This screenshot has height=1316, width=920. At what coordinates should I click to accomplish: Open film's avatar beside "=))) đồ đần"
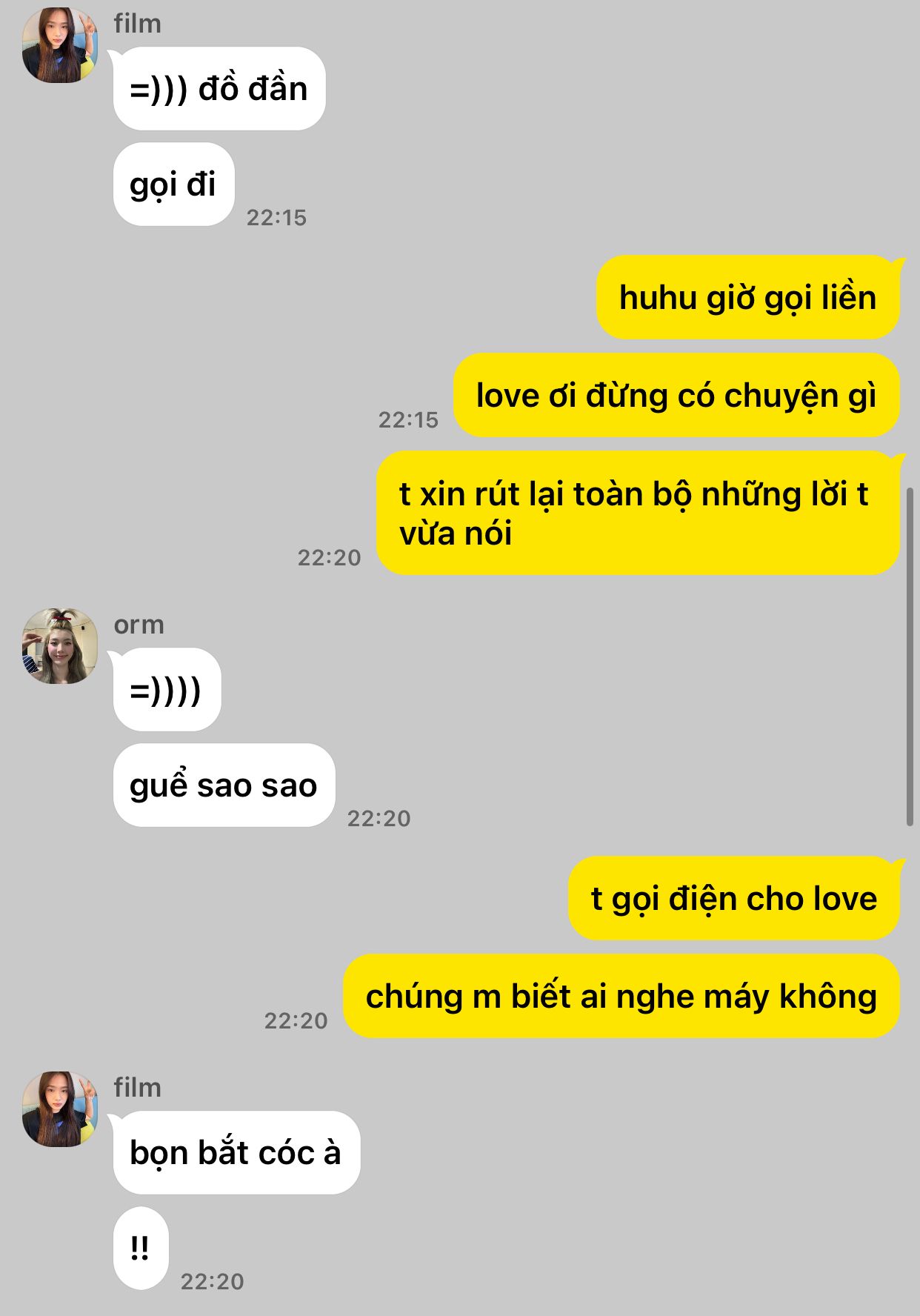click(59, 45)
